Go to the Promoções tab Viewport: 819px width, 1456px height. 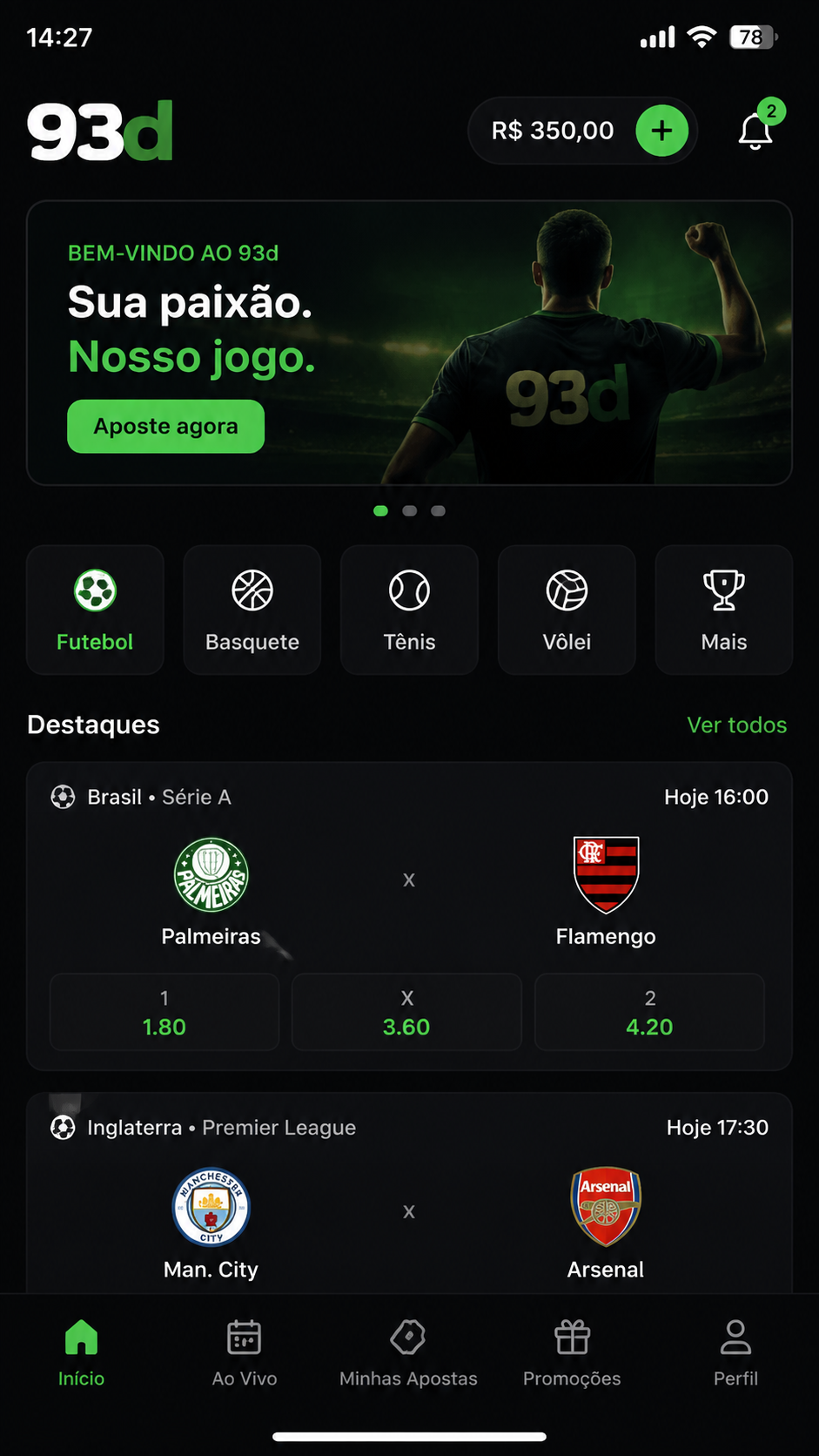click(572, 1353)
